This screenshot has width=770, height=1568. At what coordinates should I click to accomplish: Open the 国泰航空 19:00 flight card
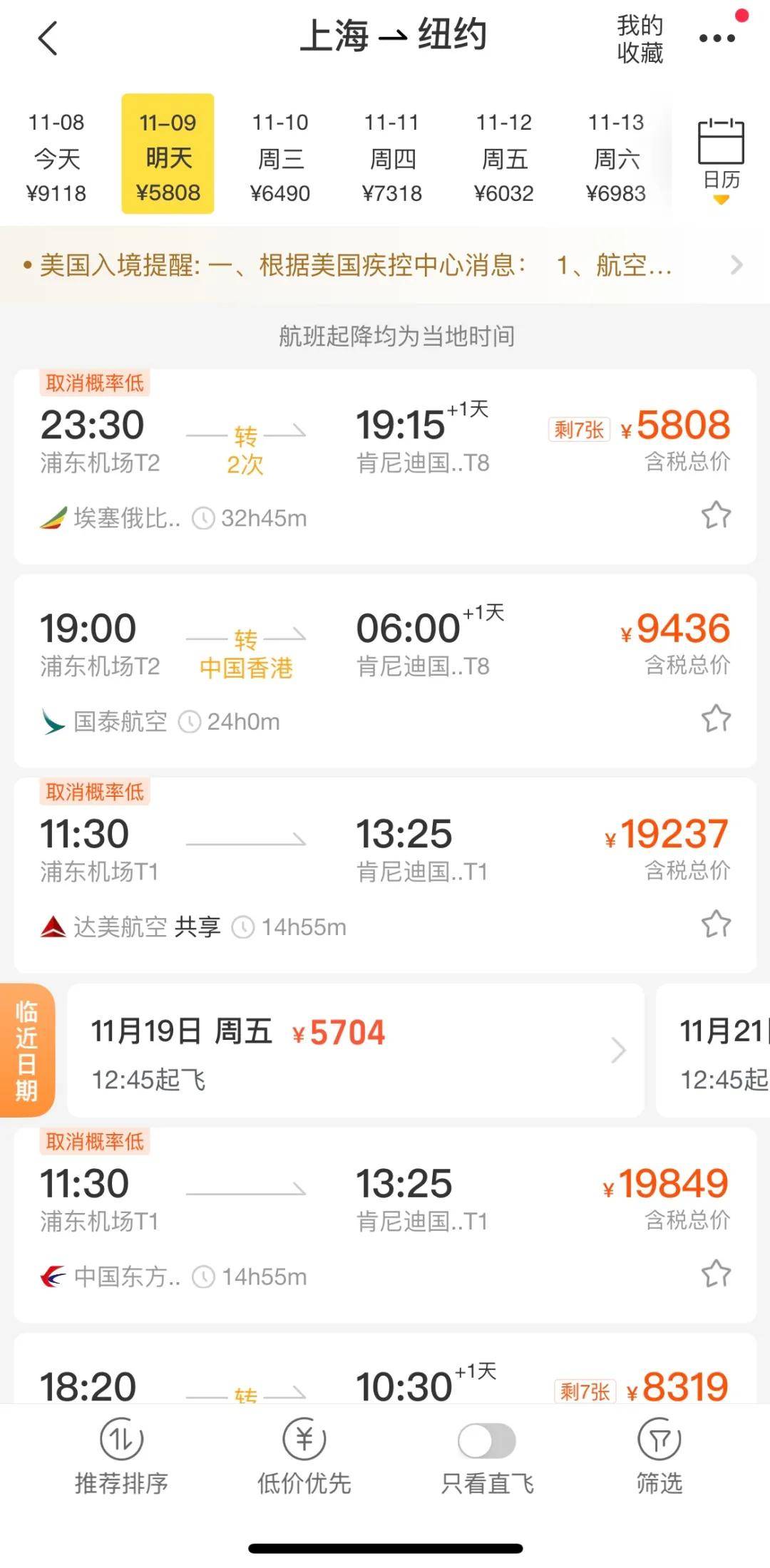[385, 671]
